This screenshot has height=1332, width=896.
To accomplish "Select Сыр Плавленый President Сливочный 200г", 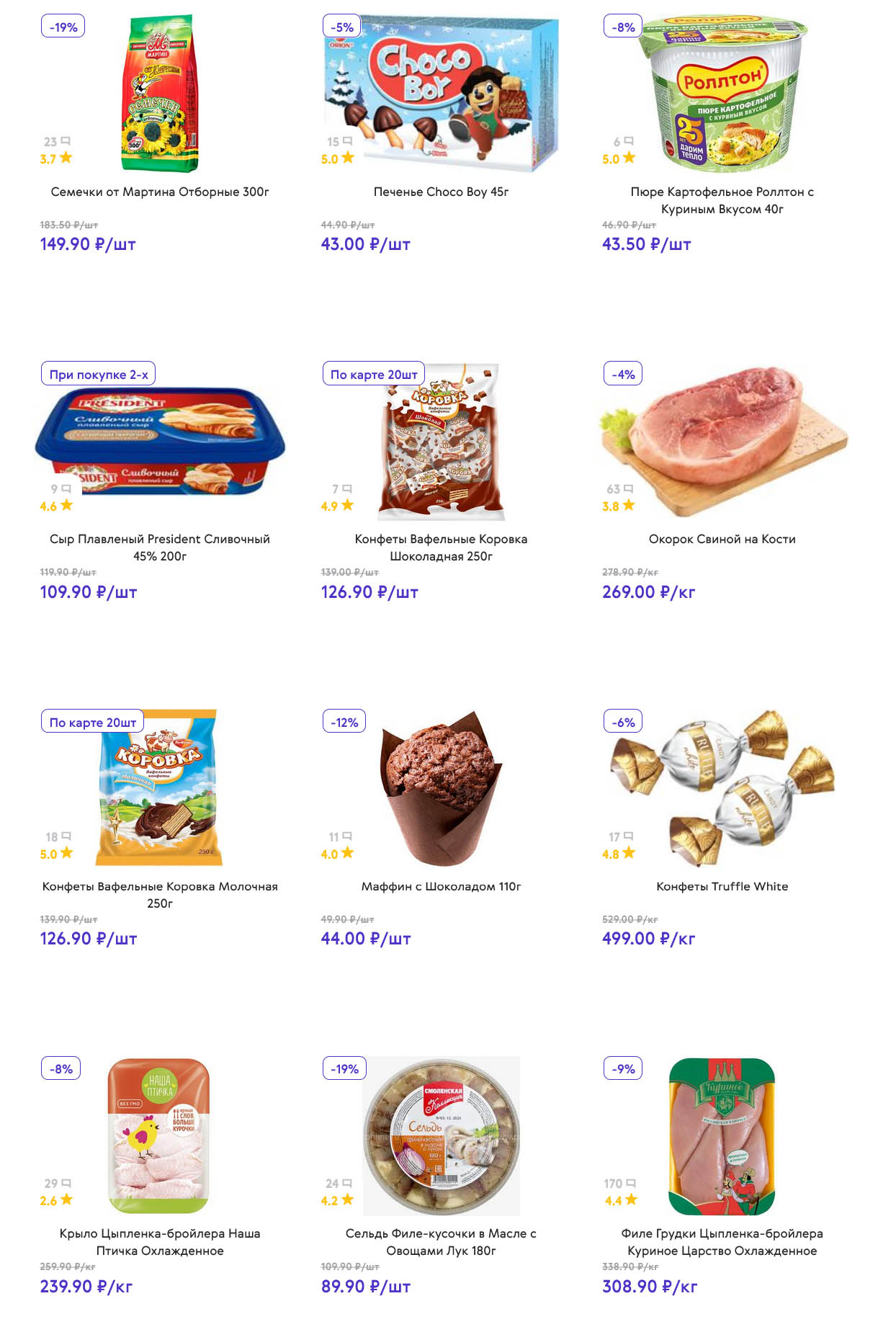I will pyautogui.click(x=160, y=547).
